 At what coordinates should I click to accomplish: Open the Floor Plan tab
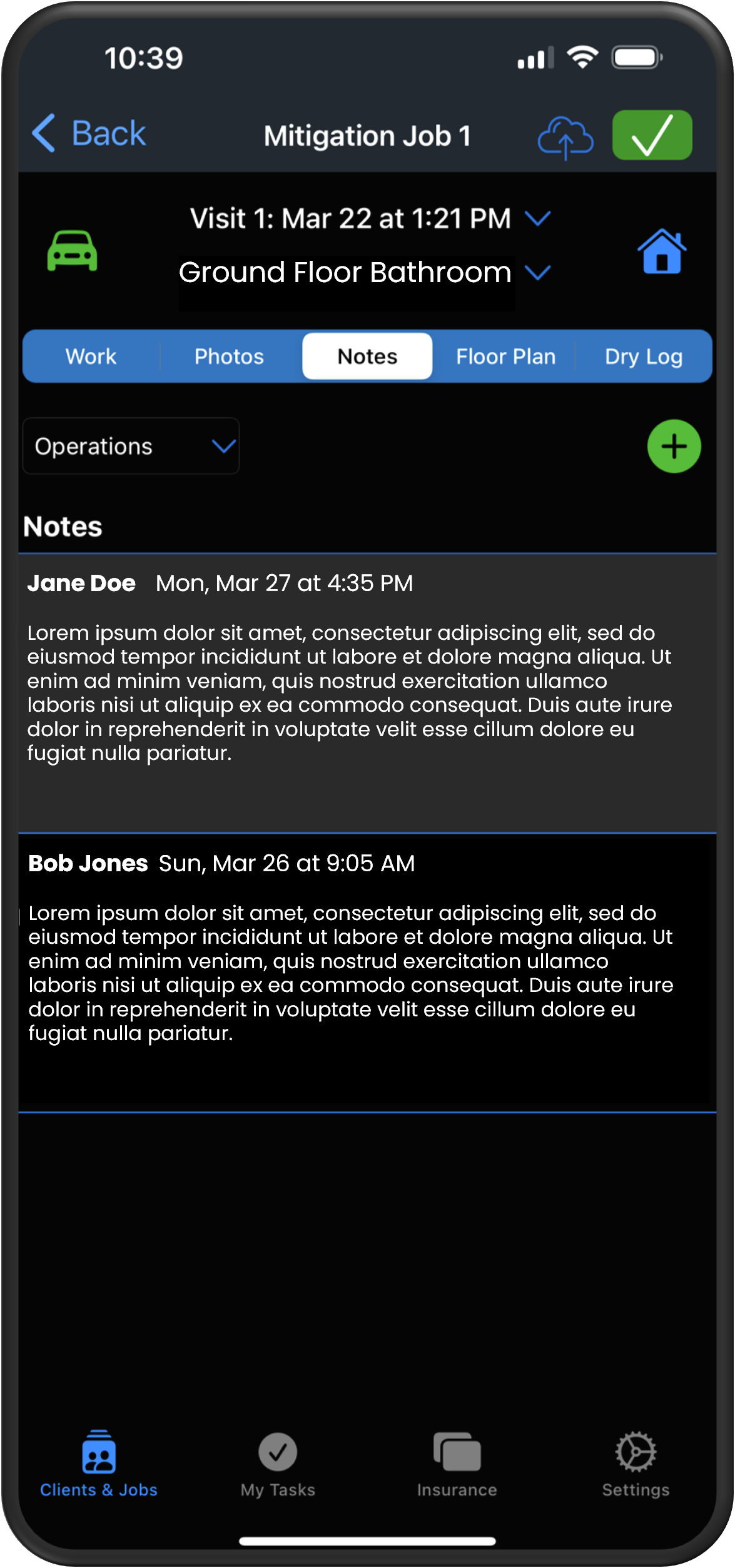(x=505, y=357)
